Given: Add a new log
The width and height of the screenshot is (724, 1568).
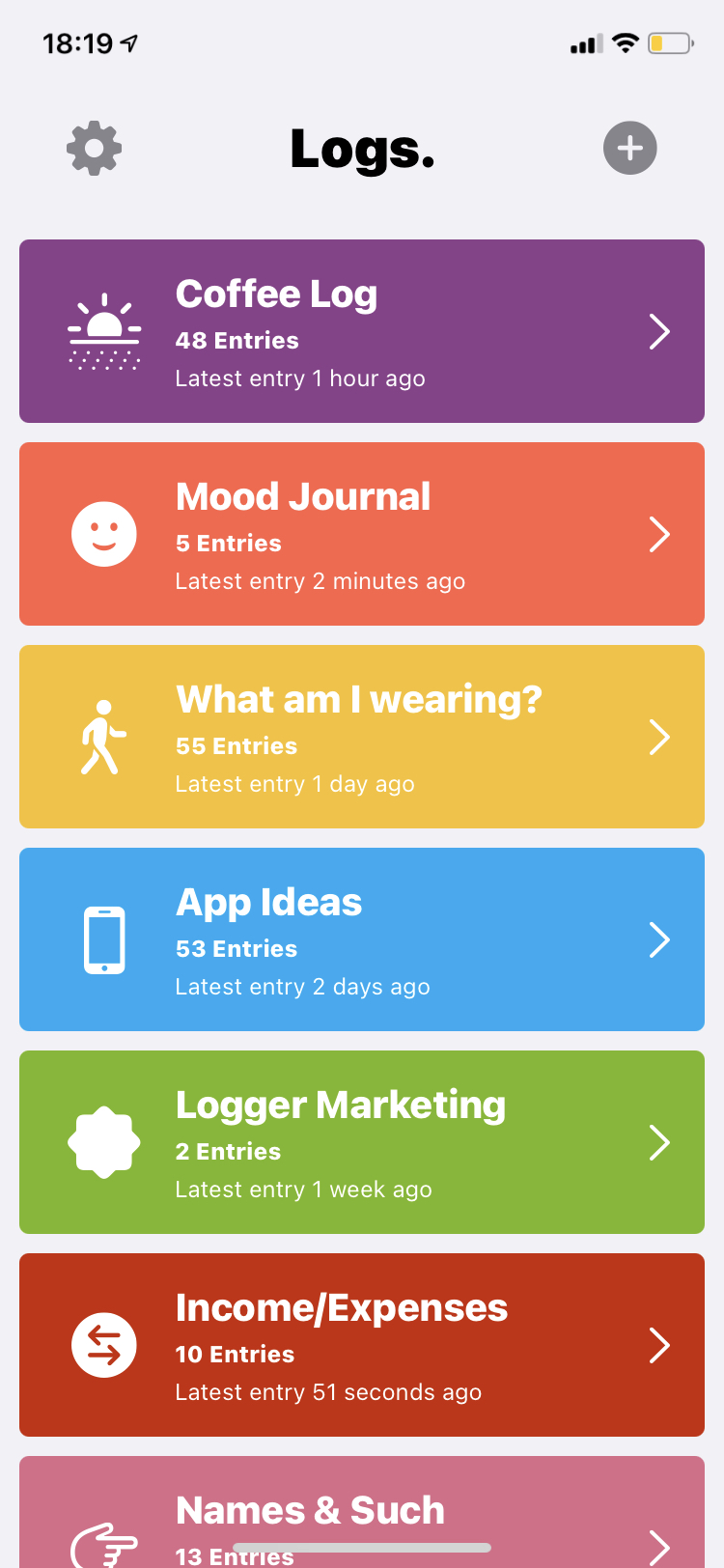Looking at the screenshot, I should click(629, 148).
